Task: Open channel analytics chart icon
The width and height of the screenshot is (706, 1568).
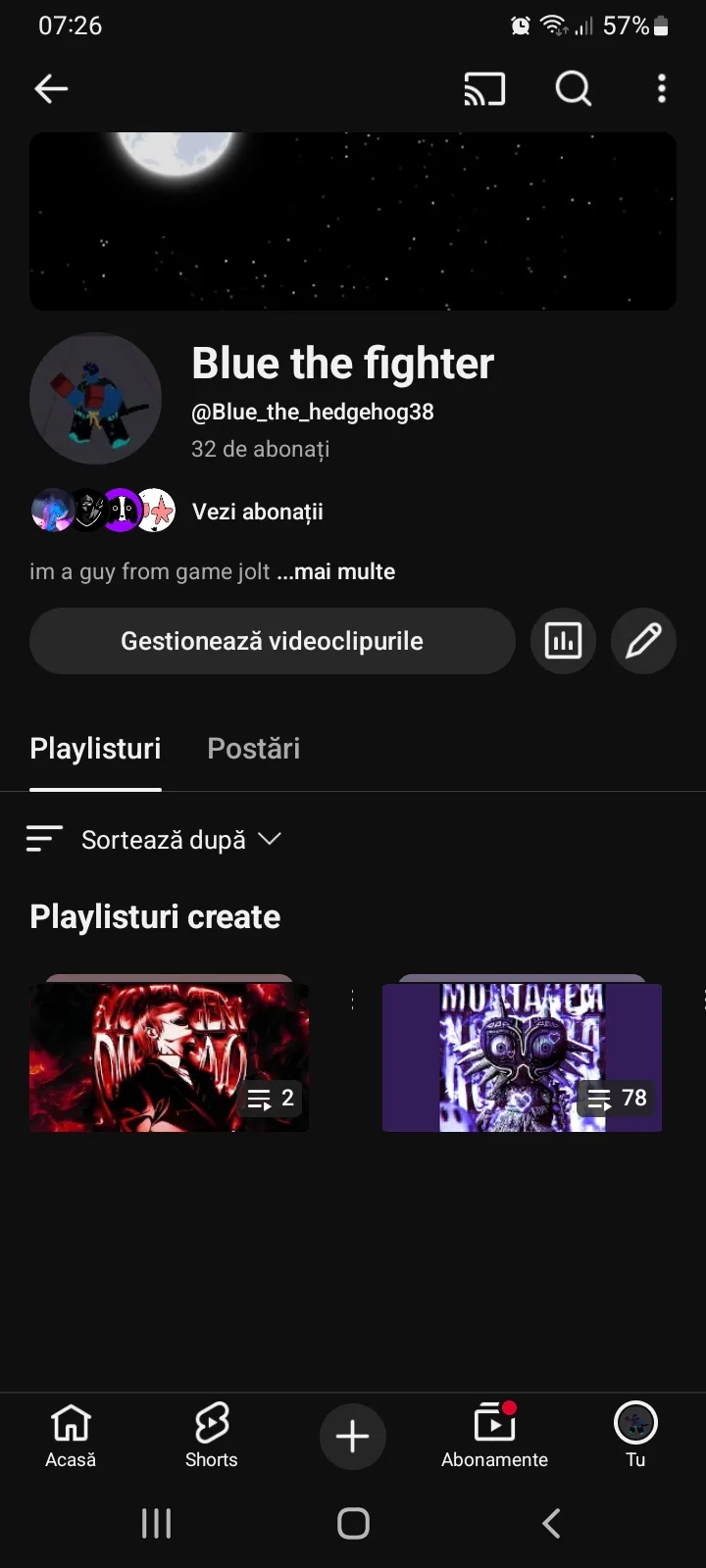Action: pos(563,641)
